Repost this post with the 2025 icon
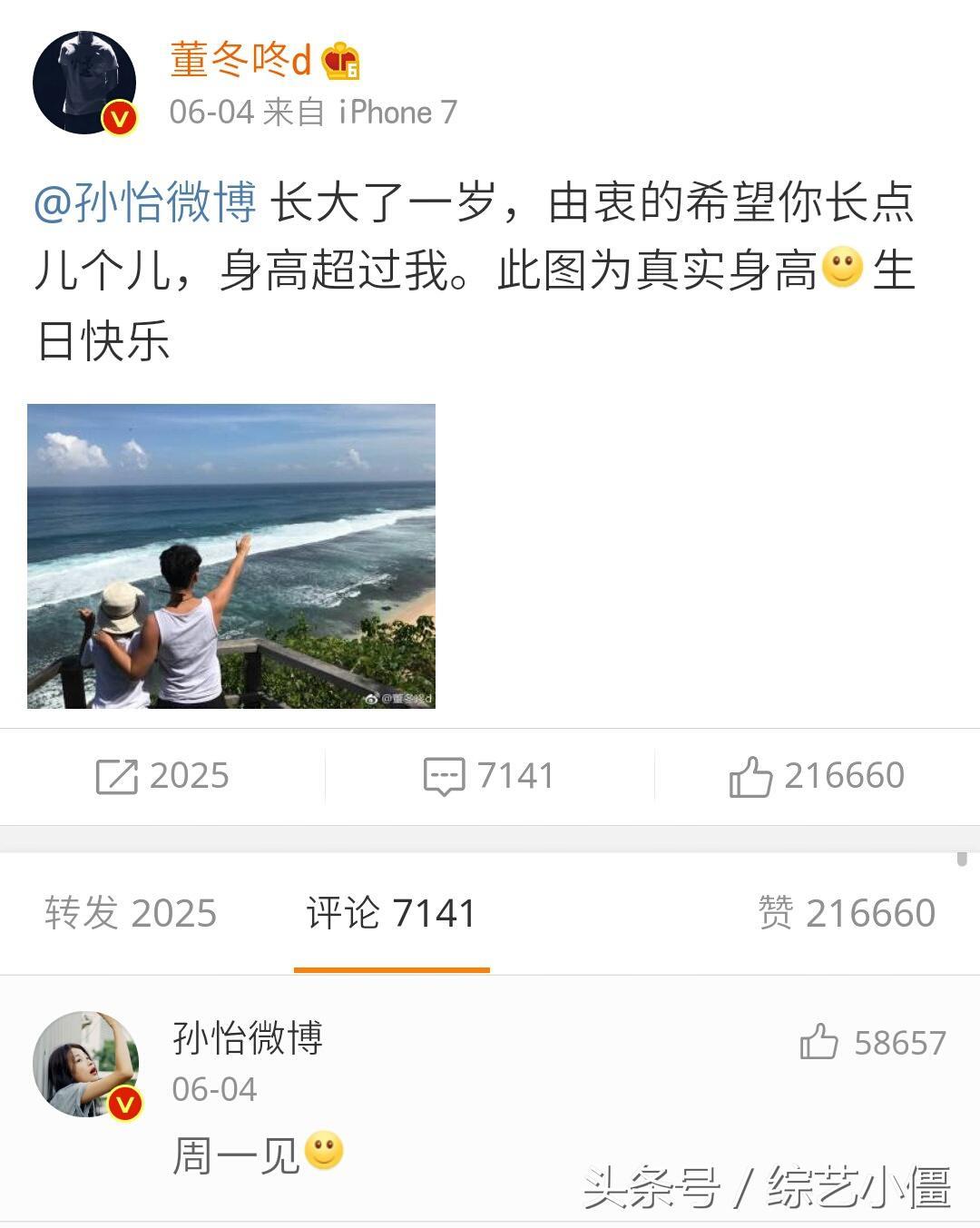The height and width of the screenshot is (1228, 980). pos(162,776)
